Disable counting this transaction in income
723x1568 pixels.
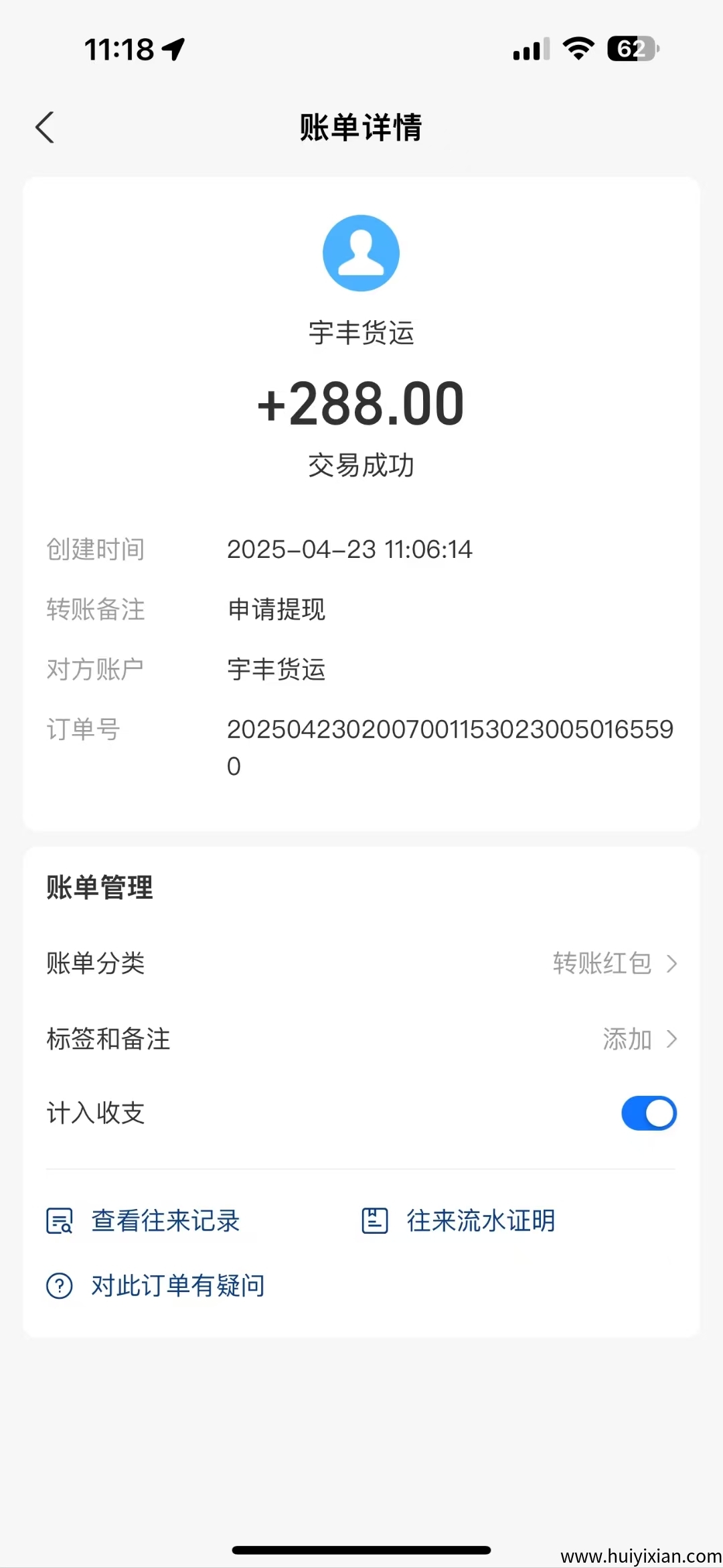click(648, 1113)
